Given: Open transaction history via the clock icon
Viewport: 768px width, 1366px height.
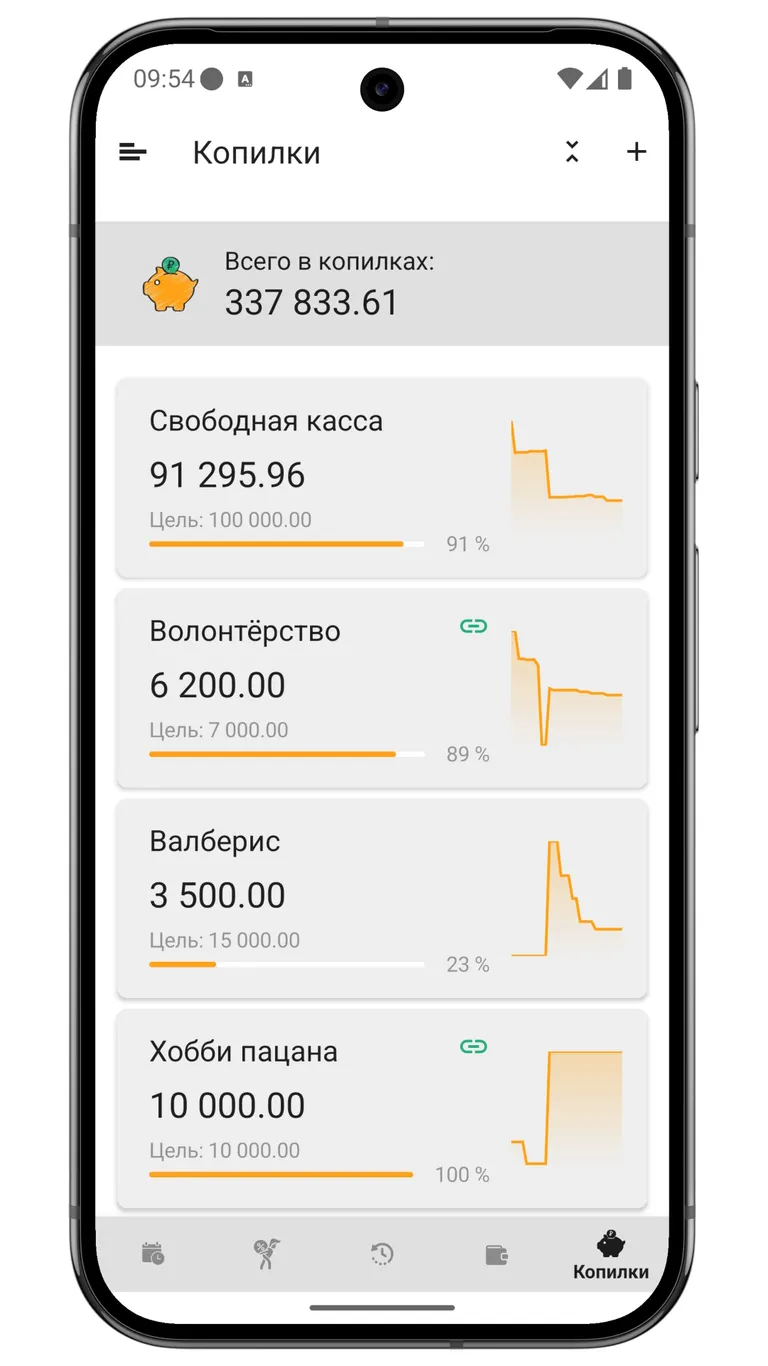Looking at the screenshot, I should pyautogui.click(x=381, y=1253).
